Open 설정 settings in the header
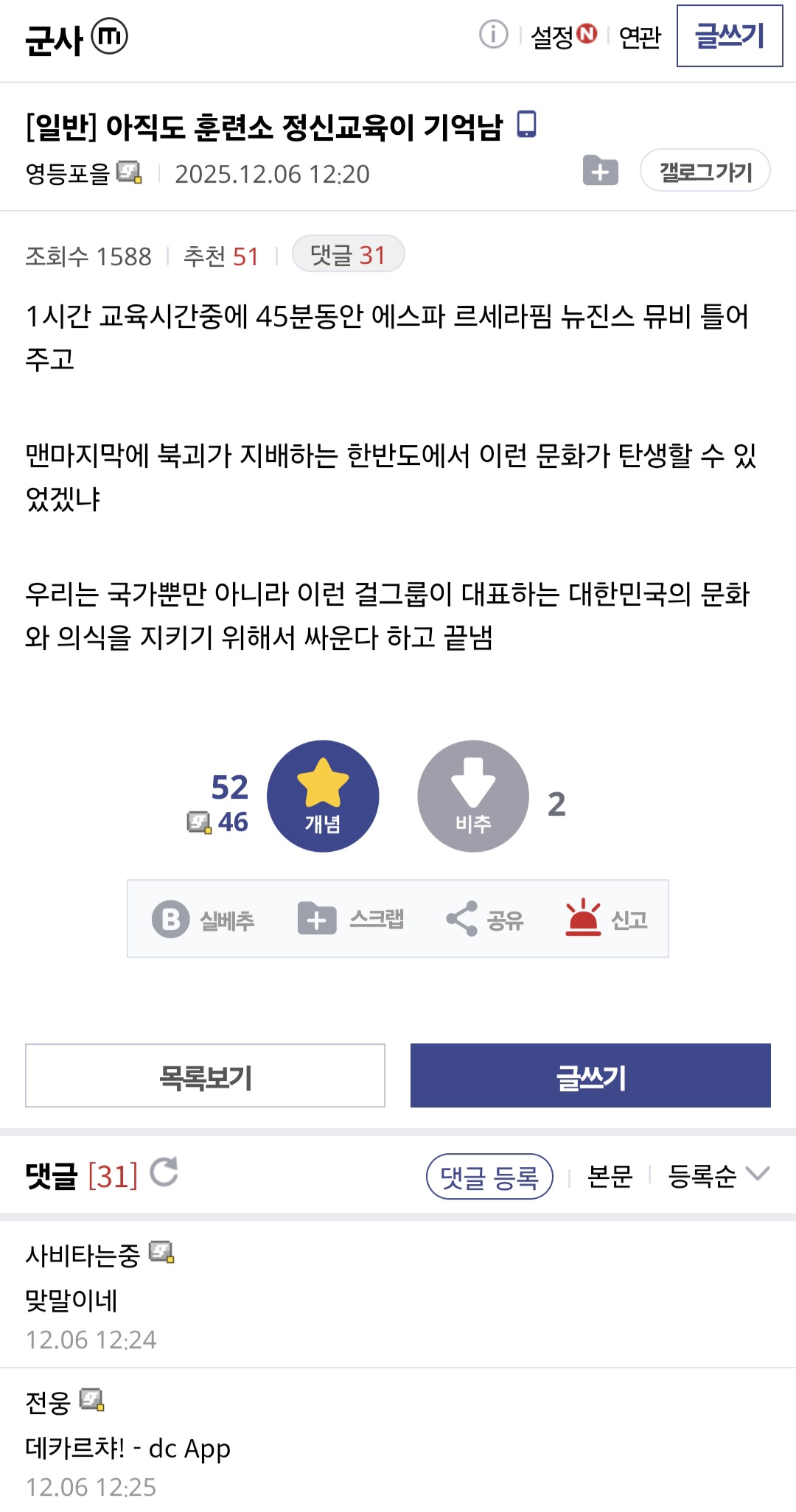 pyautogui.click(x=563, y=36)
